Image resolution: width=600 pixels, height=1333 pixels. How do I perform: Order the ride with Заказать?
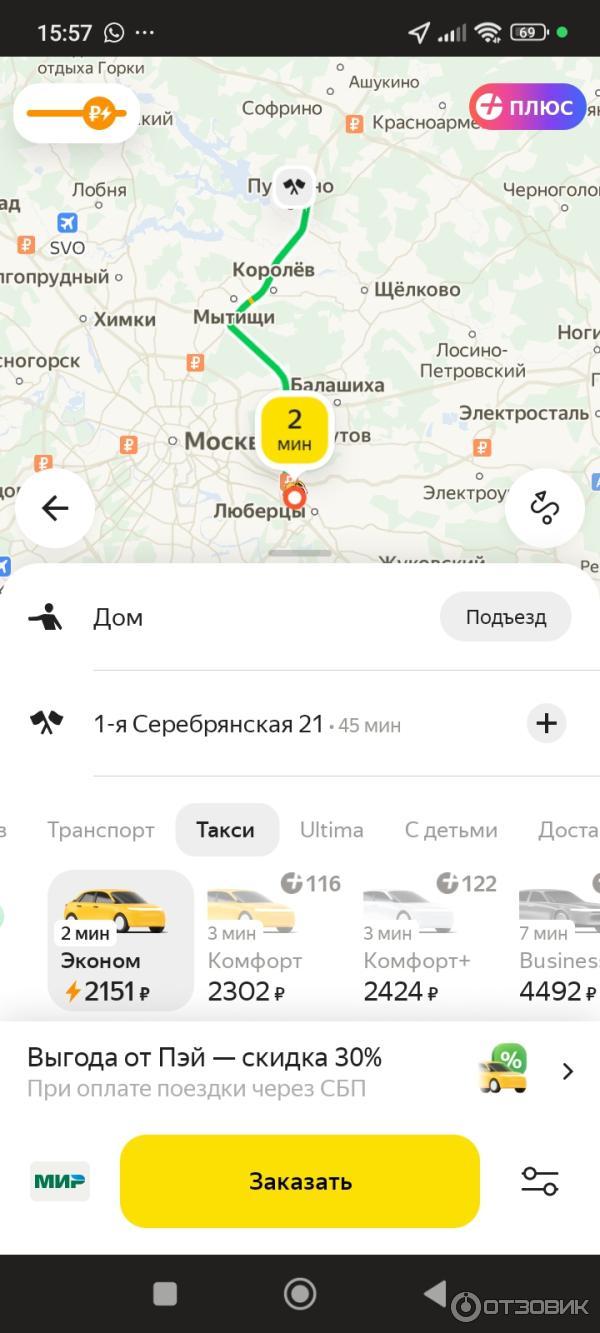pyautogui.click(x=300, y=1181)
